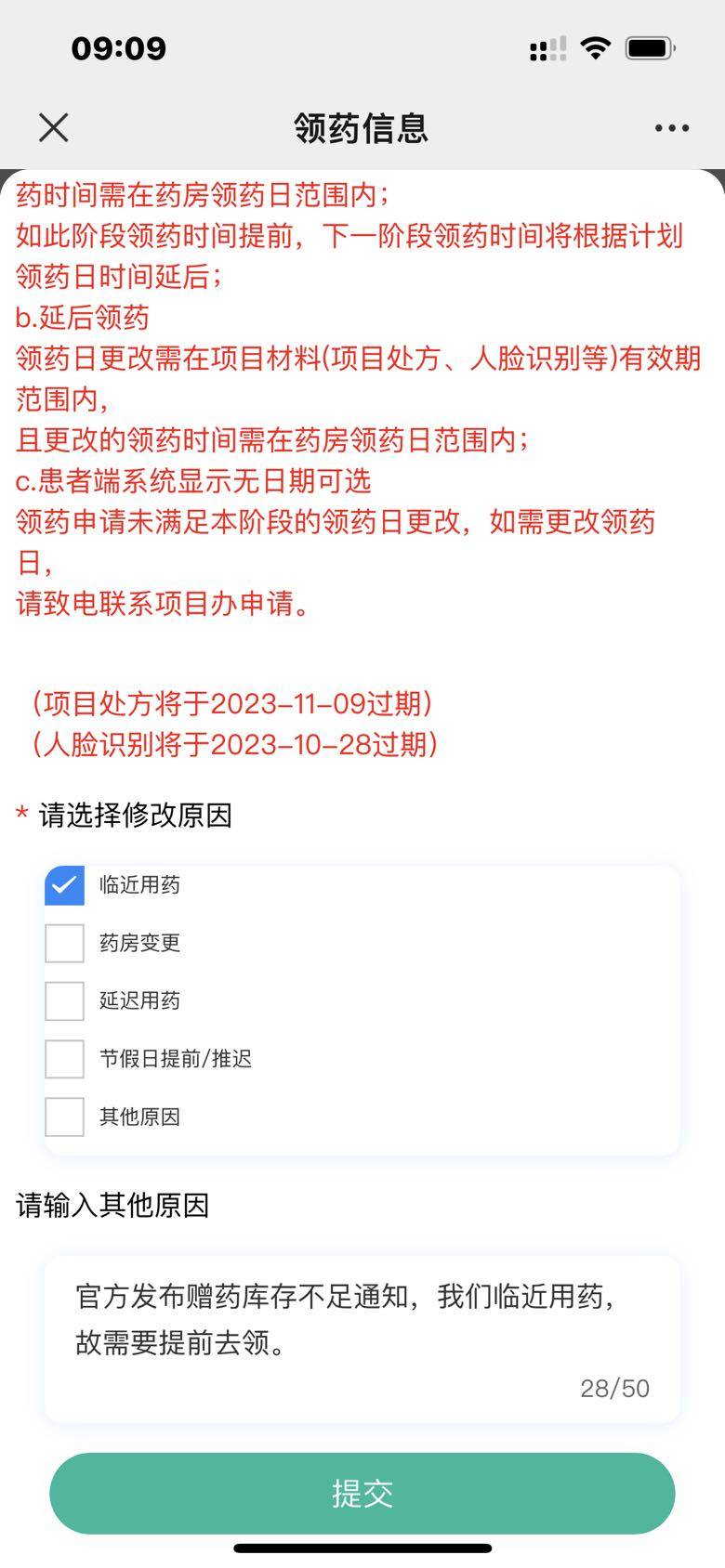
Task: Close the 领药信息 page
Action: point(54,128)
